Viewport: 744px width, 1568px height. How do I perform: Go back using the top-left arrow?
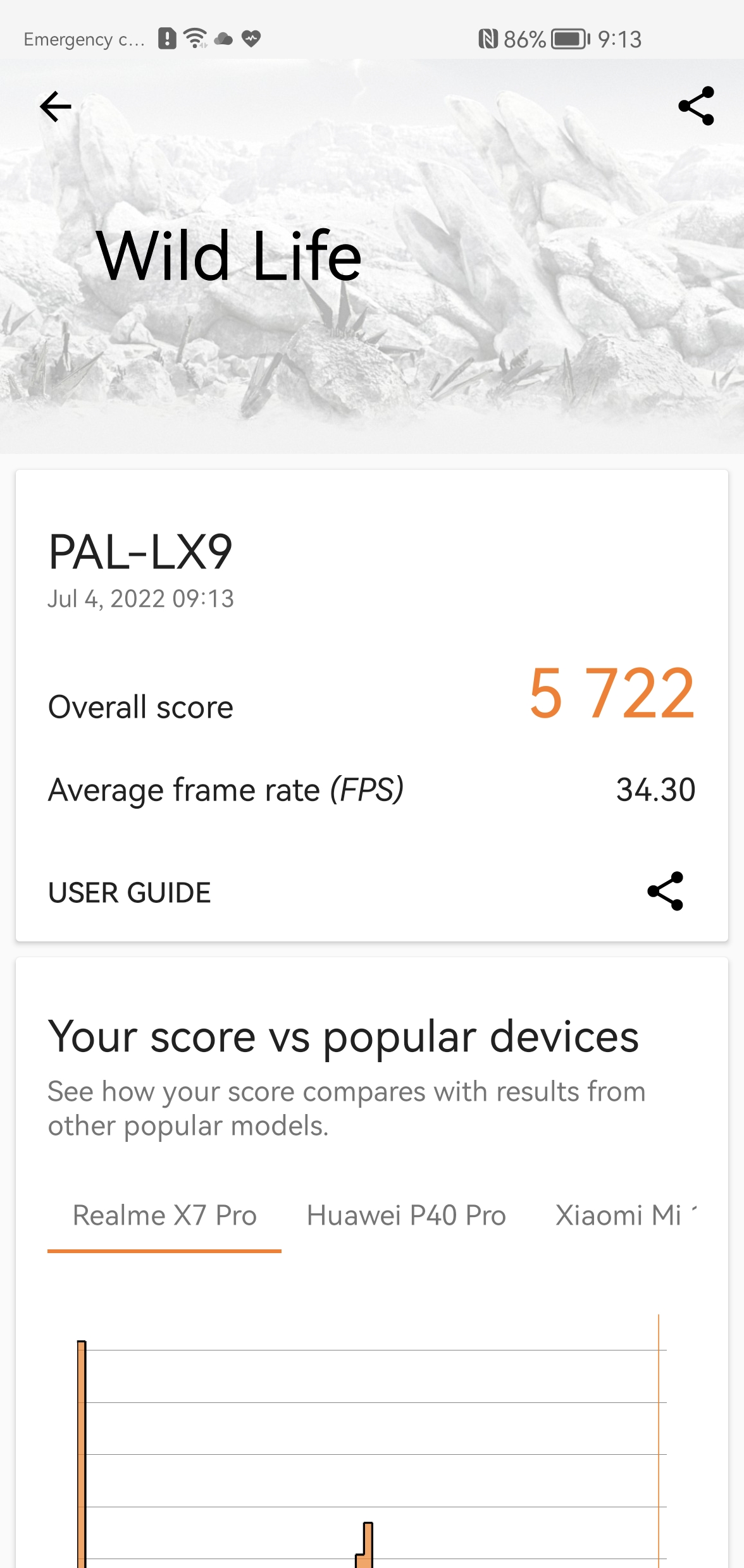(x=56, y=106)
